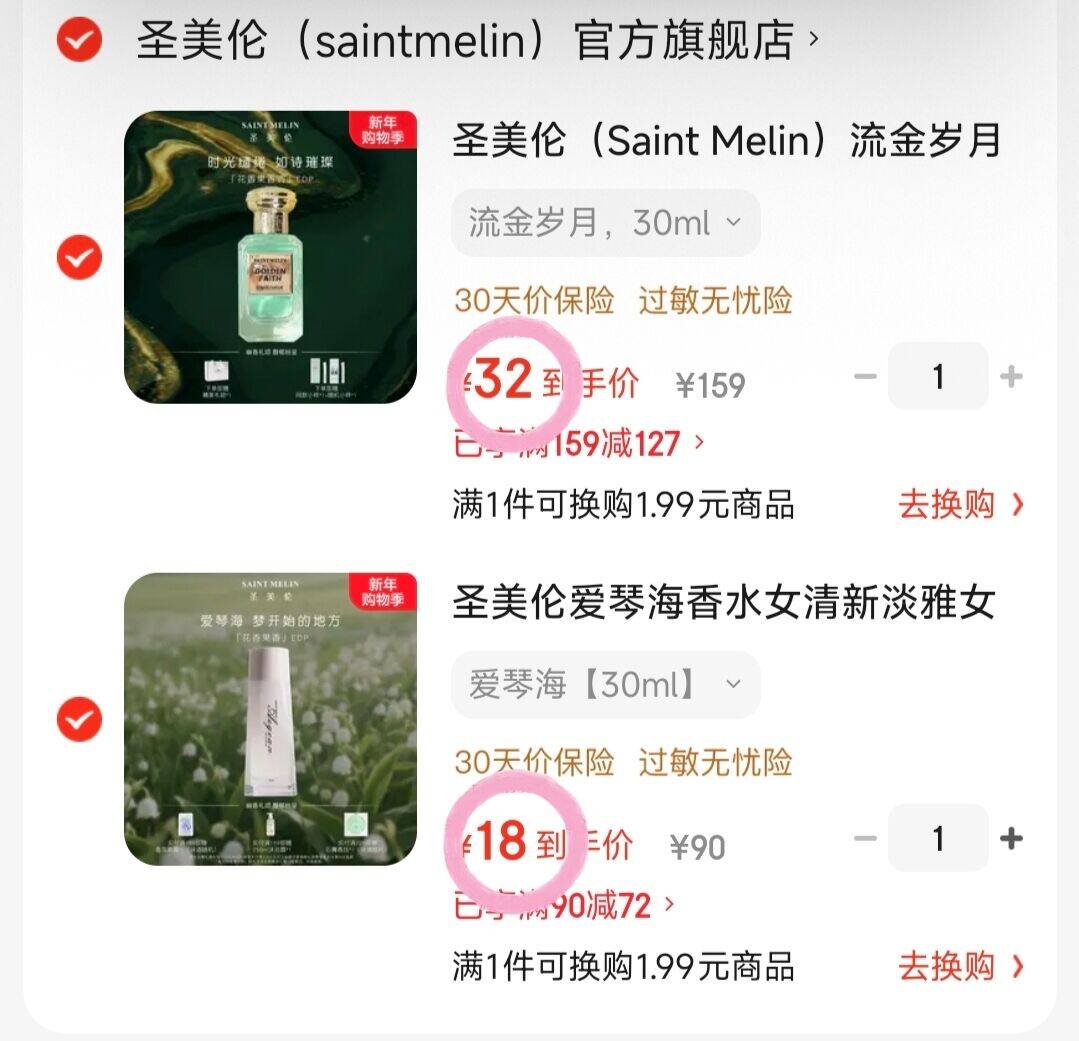The image size is (1079, 1041).
Task: Deselect the 爱琴海 perfume item
Action: click(79, 720)
